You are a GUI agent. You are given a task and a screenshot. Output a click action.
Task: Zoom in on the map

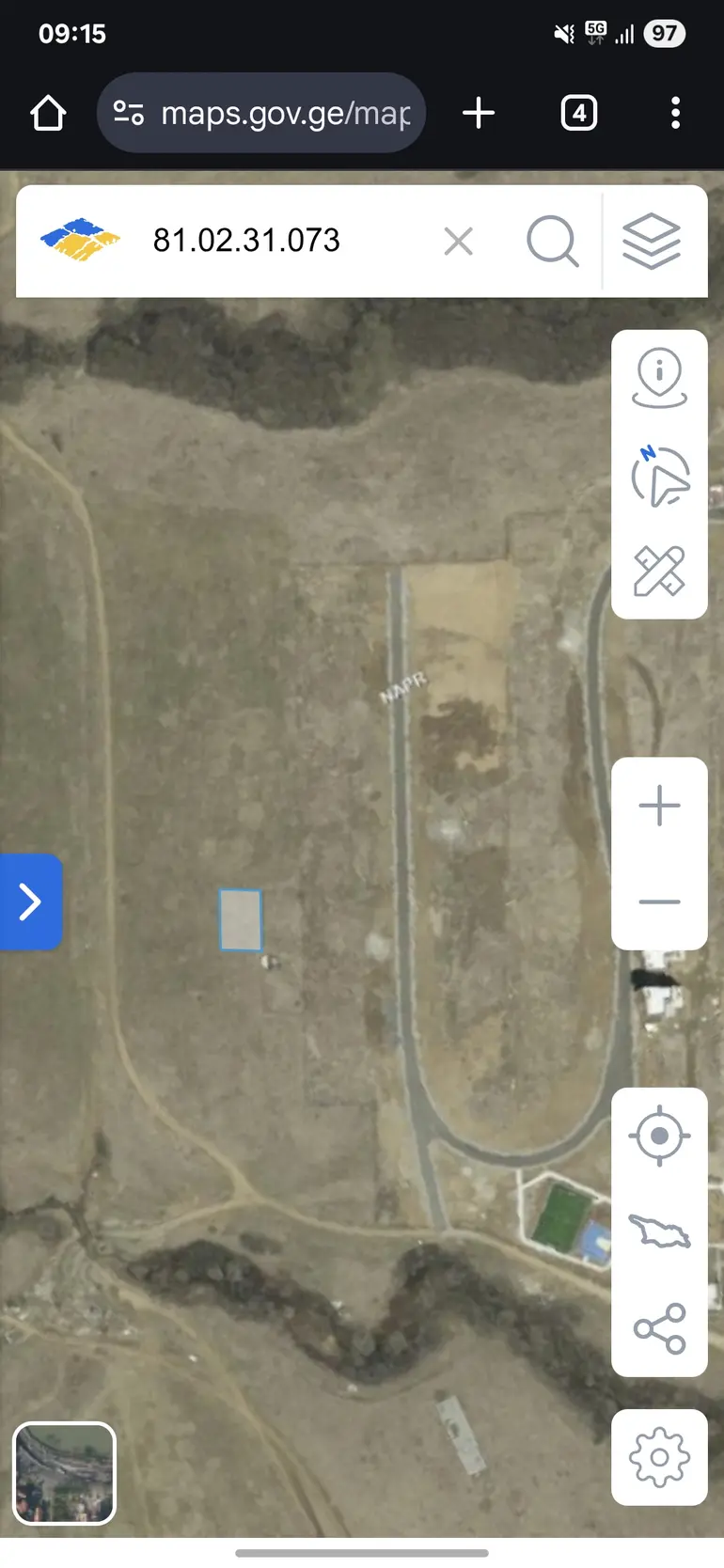660,806
